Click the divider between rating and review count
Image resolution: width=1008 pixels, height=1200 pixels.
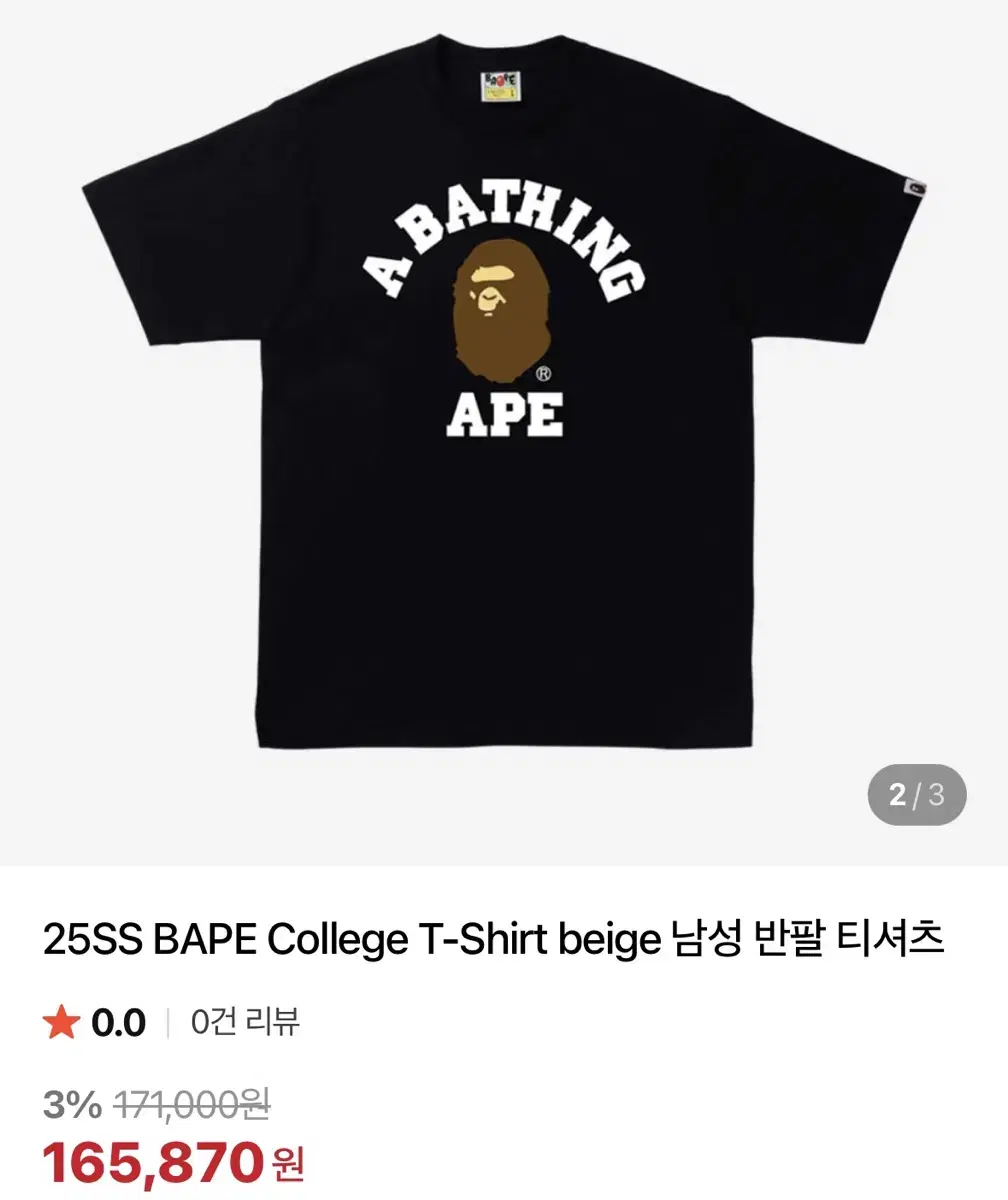click(170, 1022)
